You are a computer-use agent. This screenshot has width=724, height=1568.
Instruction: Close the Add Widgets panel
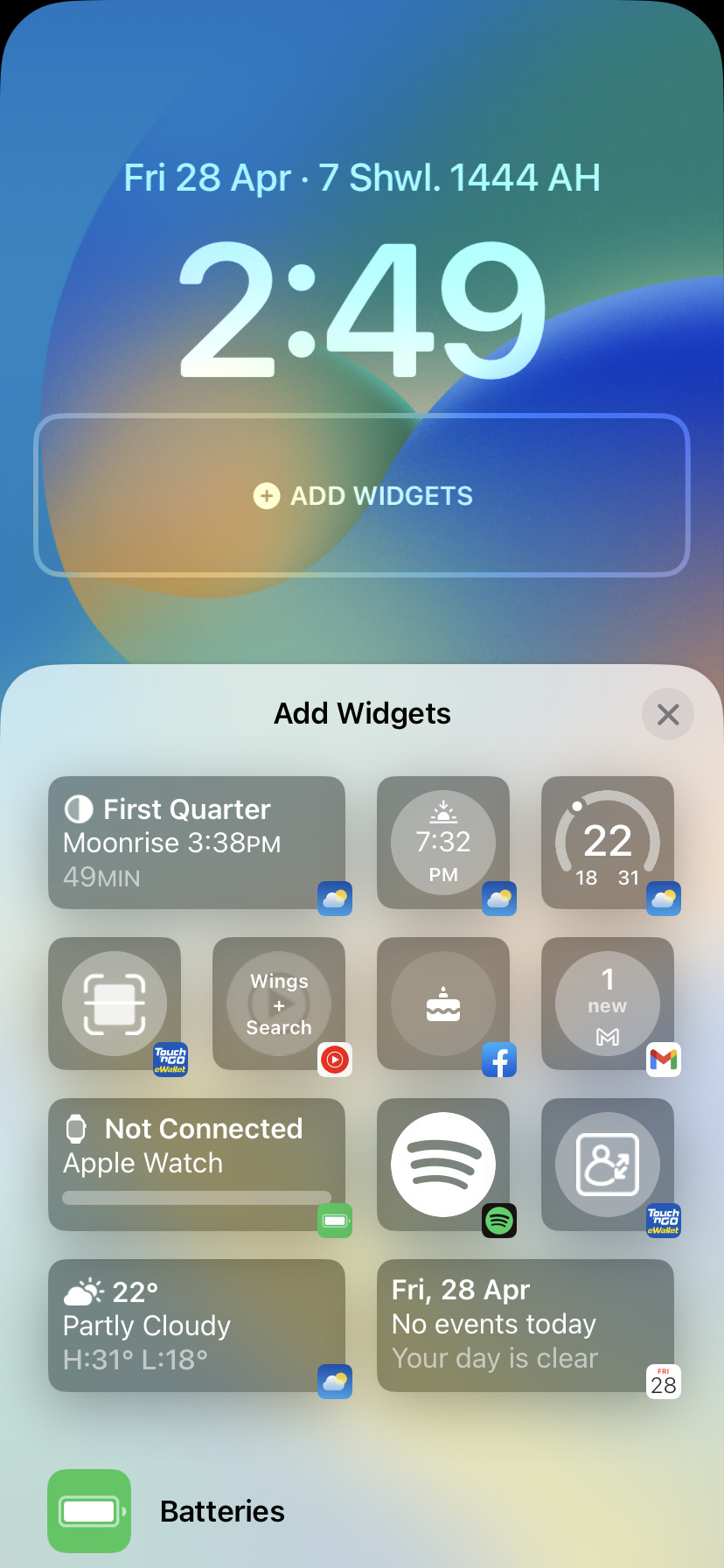pyautogui.click(x=667, y=715)
